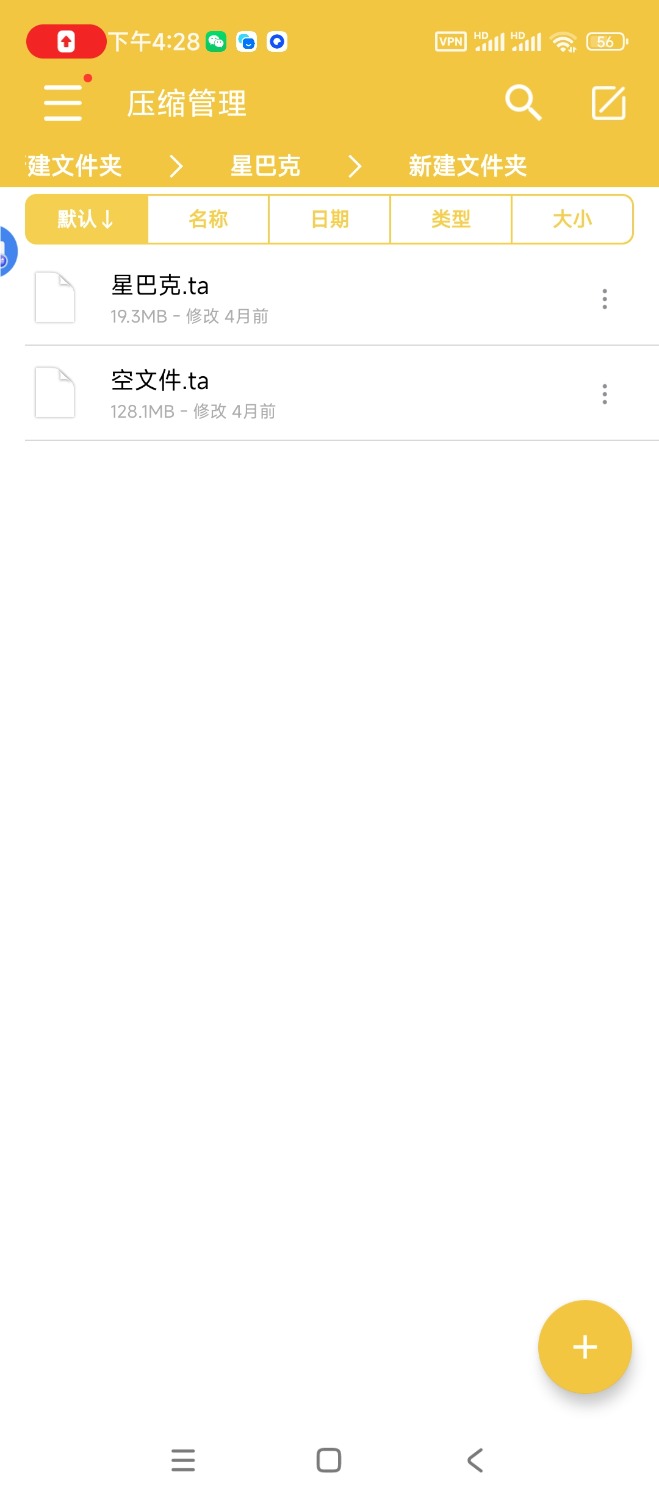Tap the edit pencil icon
This screenshot has width=659, height=1500.
609,103
